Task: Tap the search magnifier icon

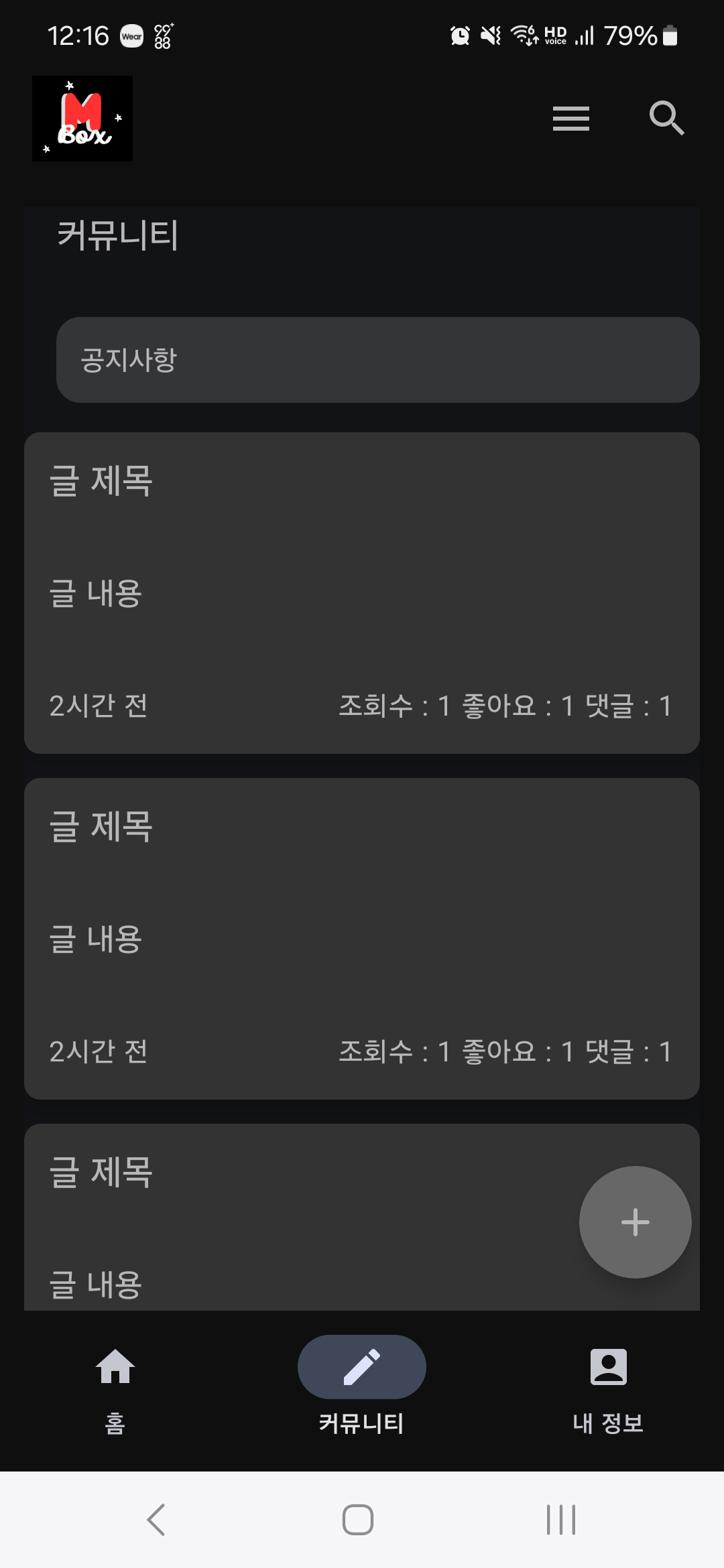Action: (666, 119)
